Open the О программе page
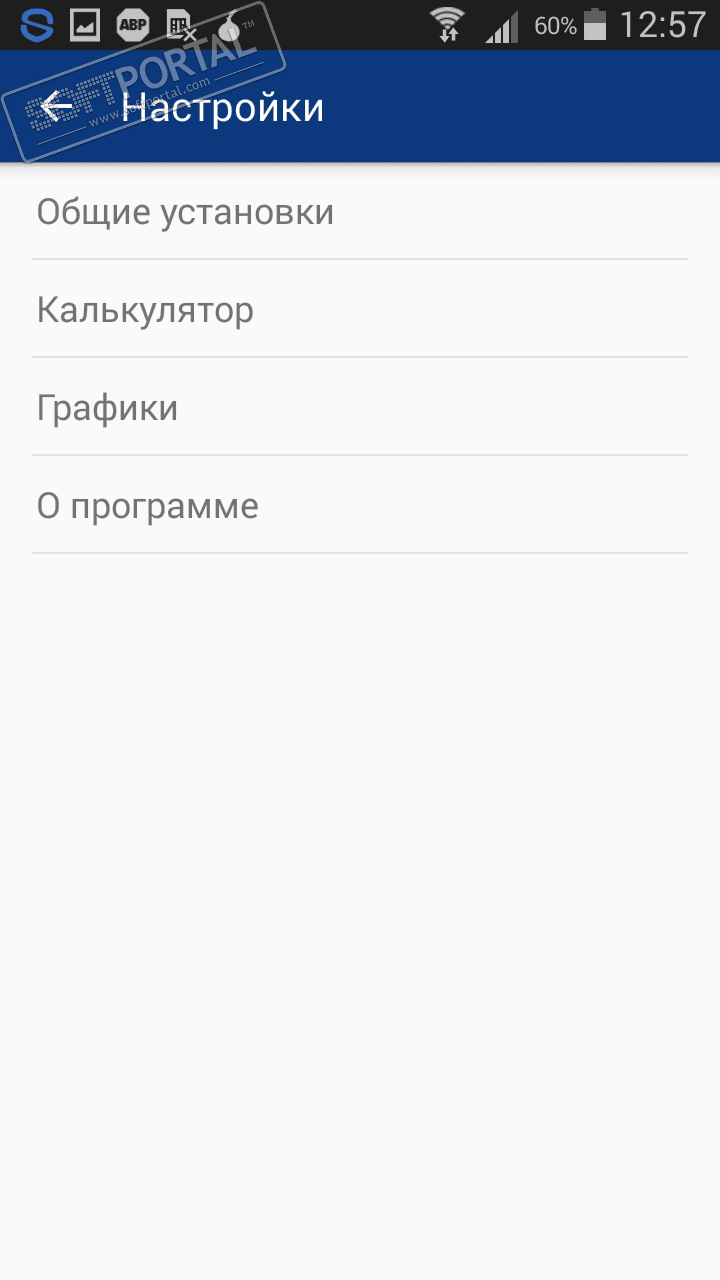The width and height of the screenshot is (720, 1280). (x=147, y=506)
